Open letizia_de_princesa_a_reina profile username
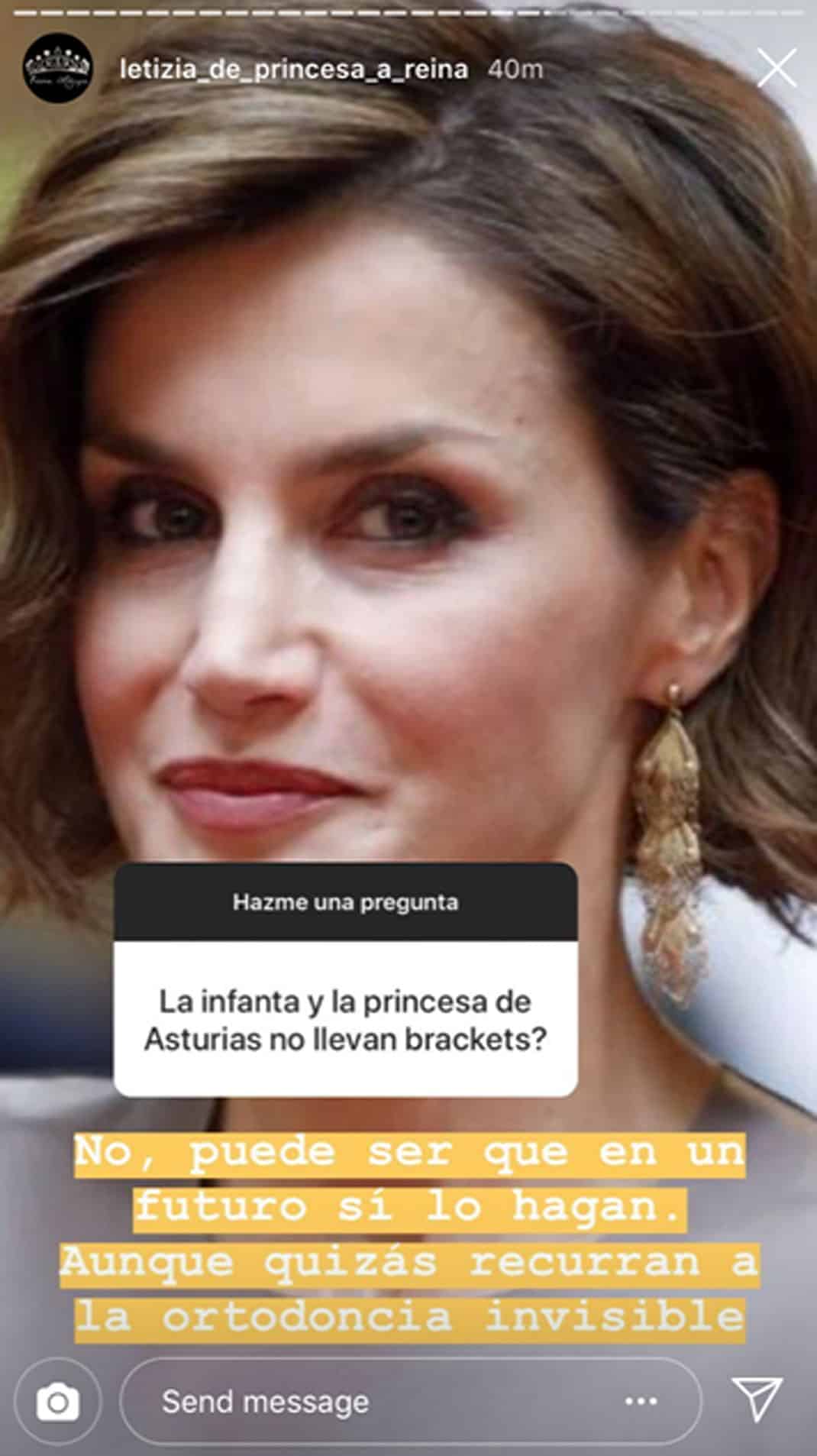The width and height of the screenshot is (817, 1456). tap(294, 70)
